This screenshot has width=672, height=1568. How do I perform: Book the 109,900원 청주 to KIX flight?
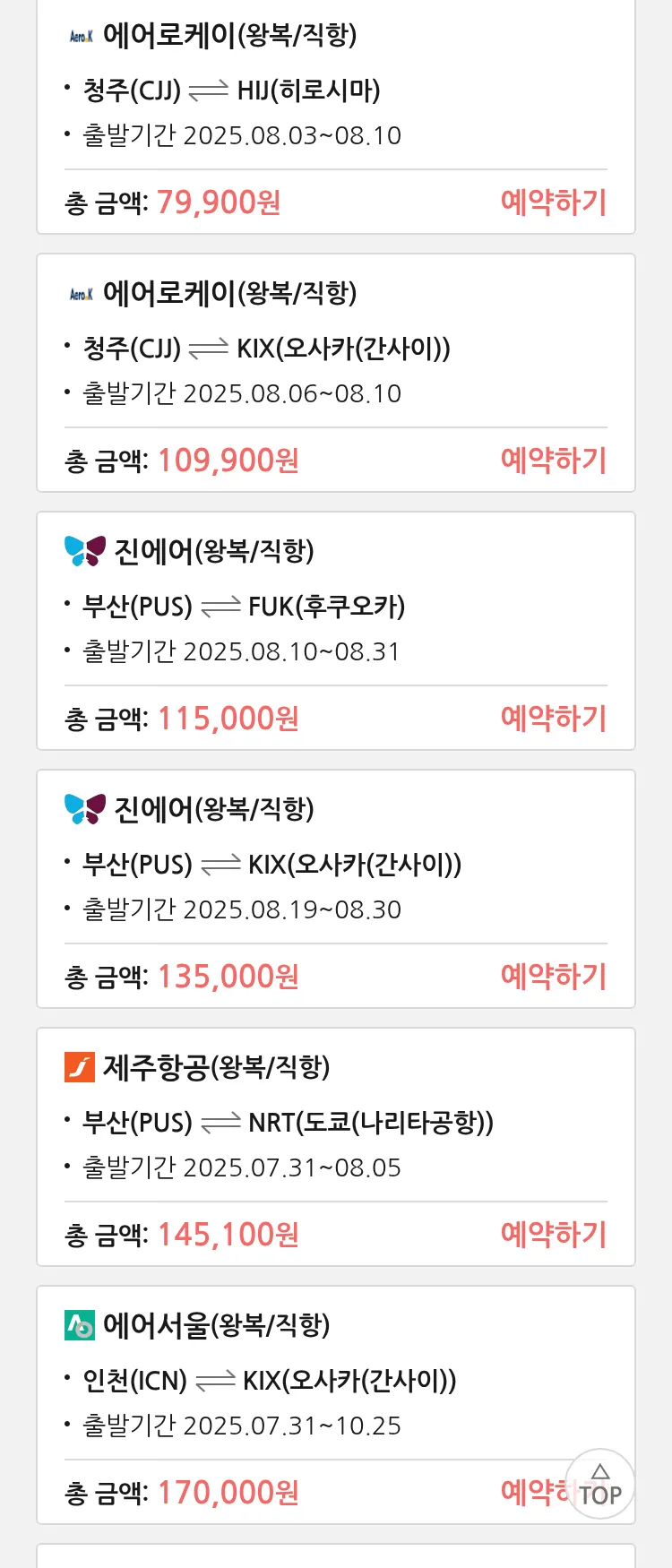coord(553,461)
